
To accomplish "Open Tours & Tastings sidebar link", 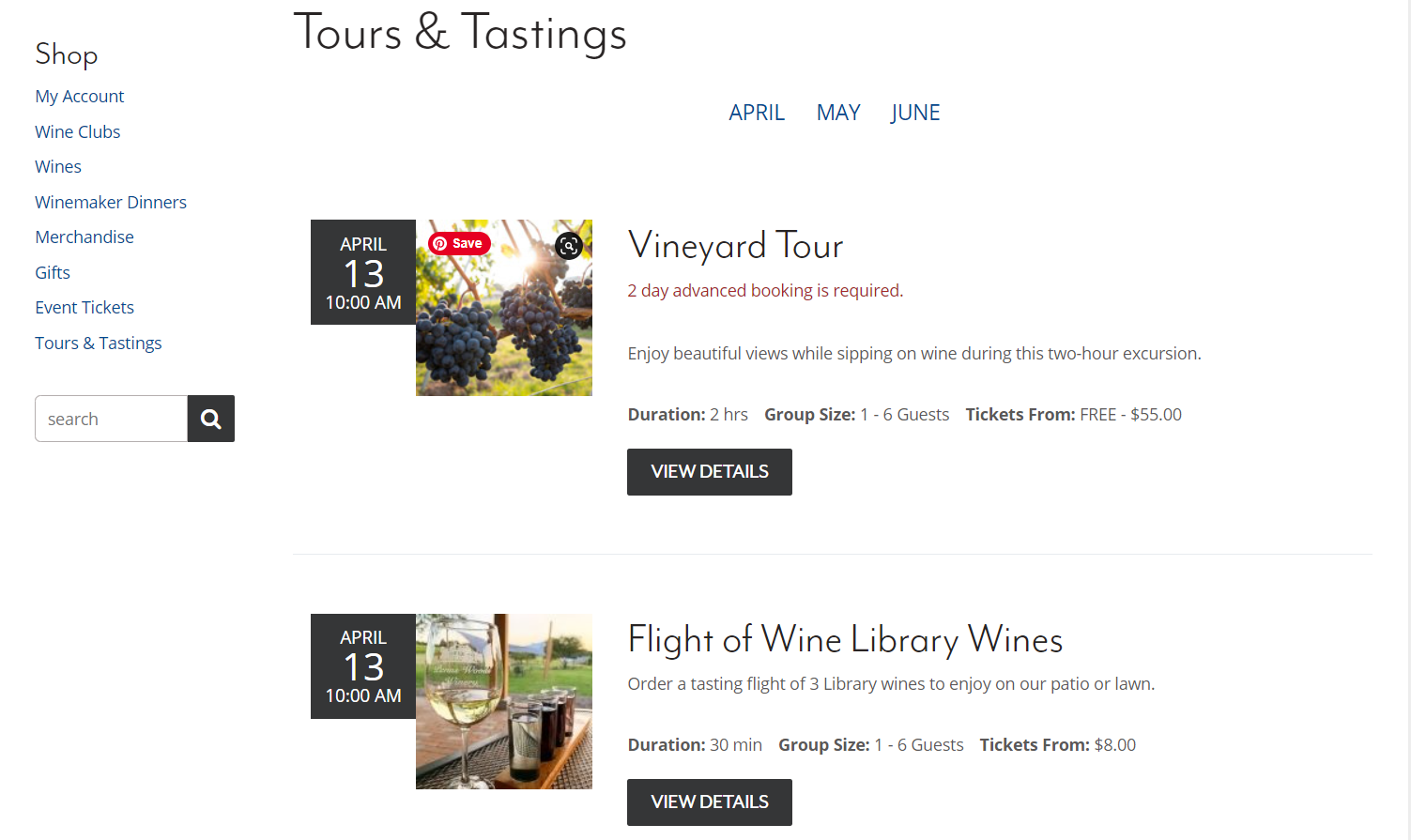I will point(99,344).
